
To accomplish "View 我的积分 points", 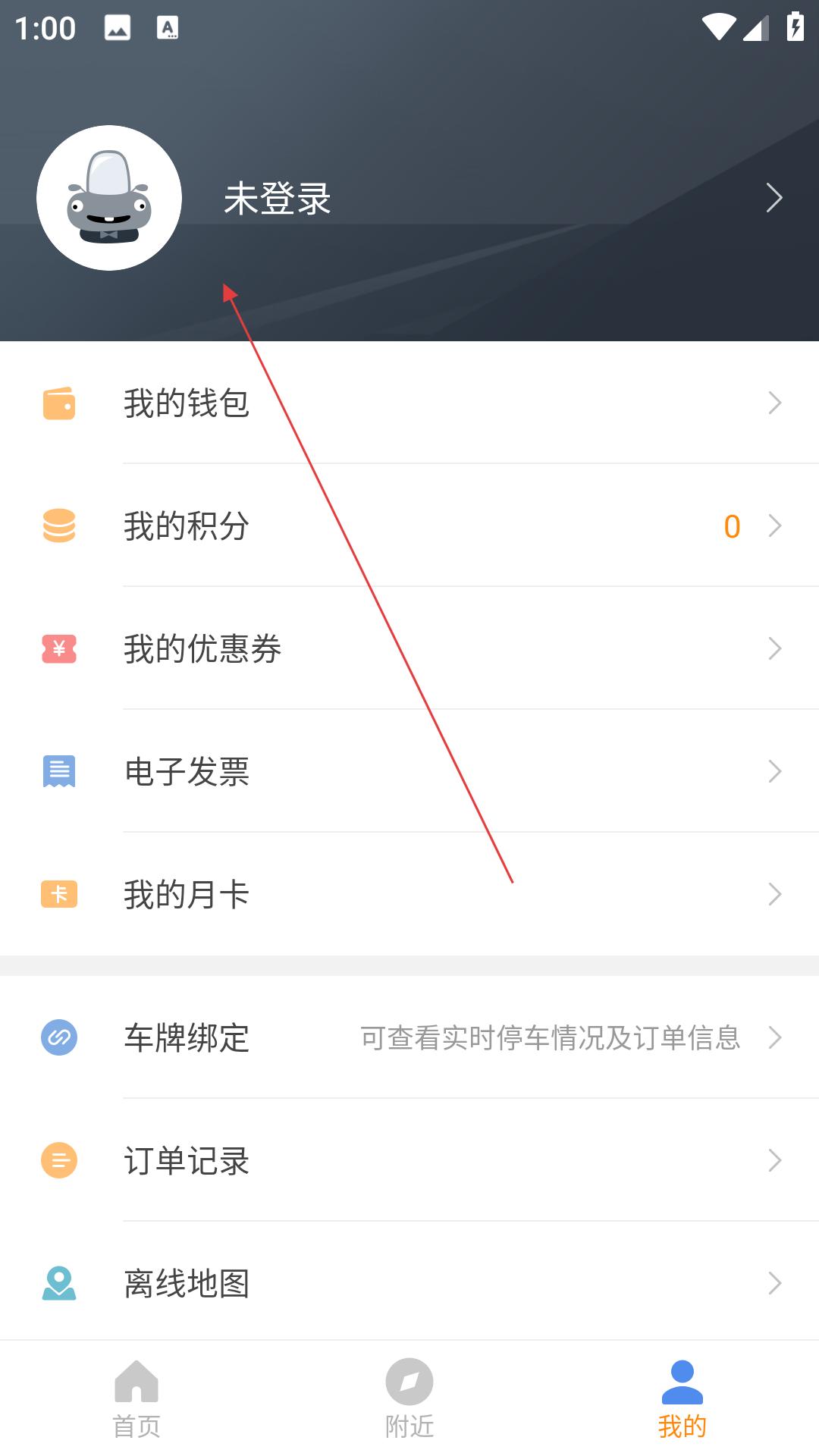I will [x=409, y=526].
